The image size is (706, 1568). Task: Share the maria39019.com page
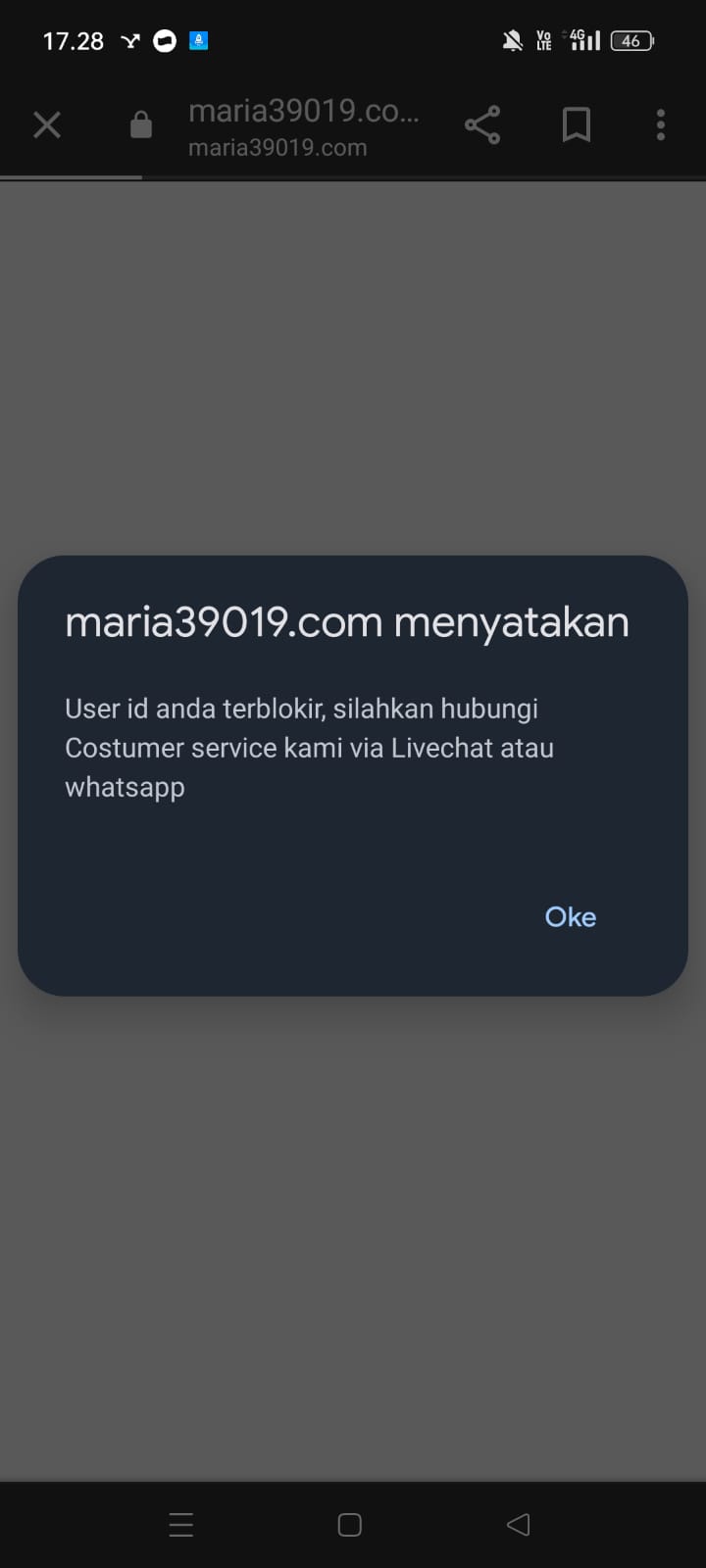click(x=481, y=125)
